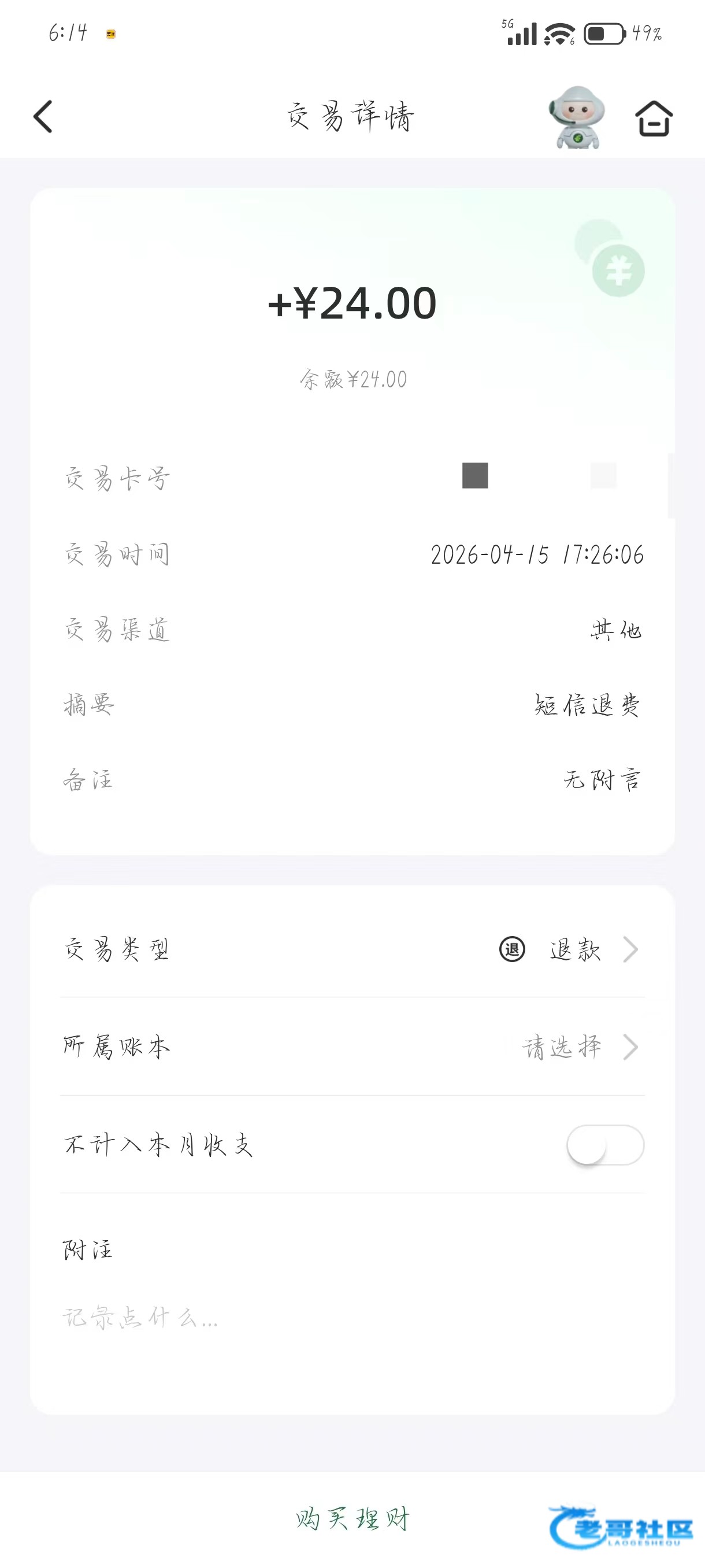Return to the app home page
The width and height of the screenshot is (705, 1568).
coord(654,118)
